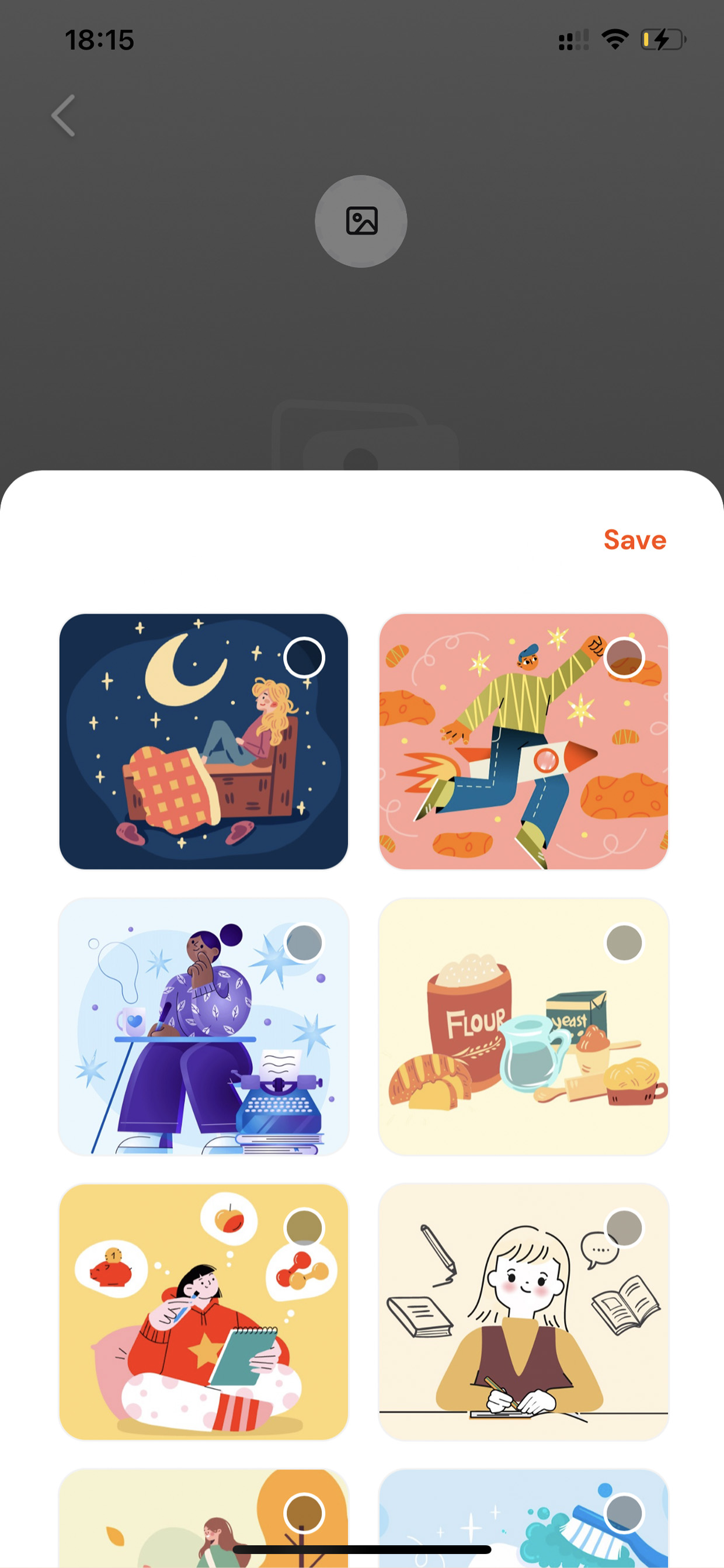Image resolution: width=724 pixels, height=1568 pixels.
Task: Pick the girl writing with books illustration
Action: click(523, 1312)
